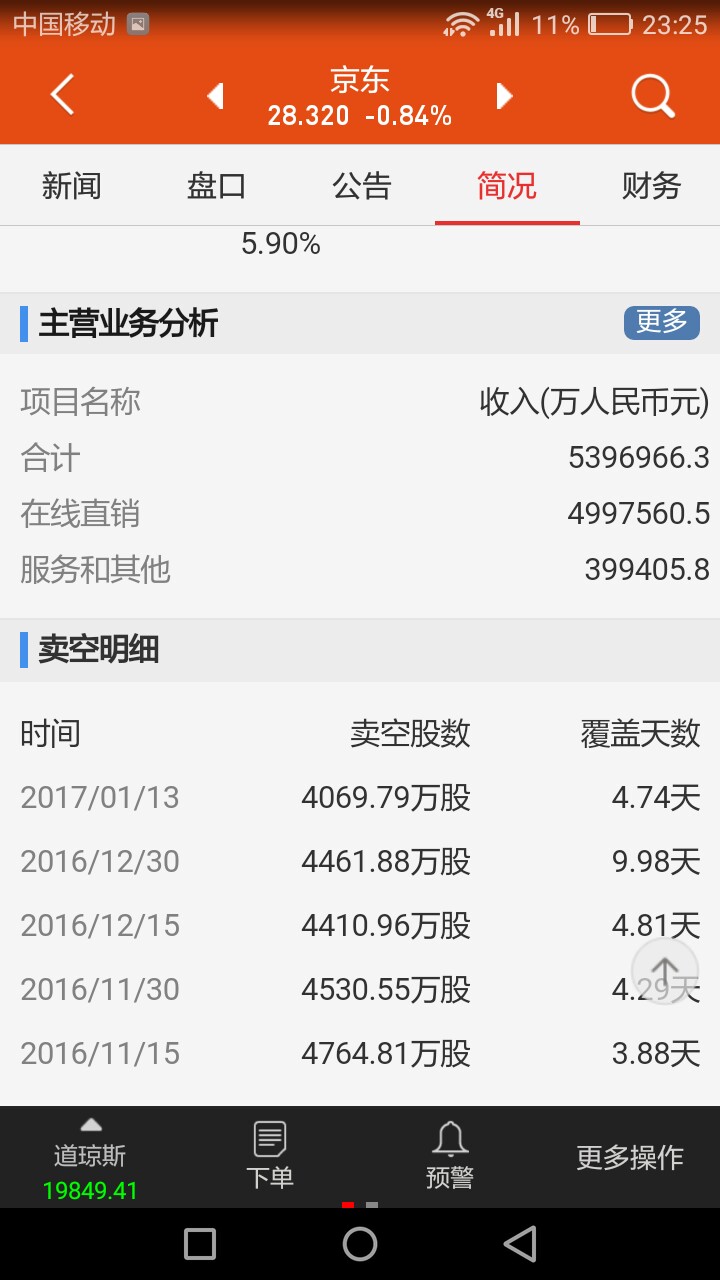Switch to the previous stock with left triangle
Image resolution: width=720 pixels, height=1280 pixels.
(215, 96)
